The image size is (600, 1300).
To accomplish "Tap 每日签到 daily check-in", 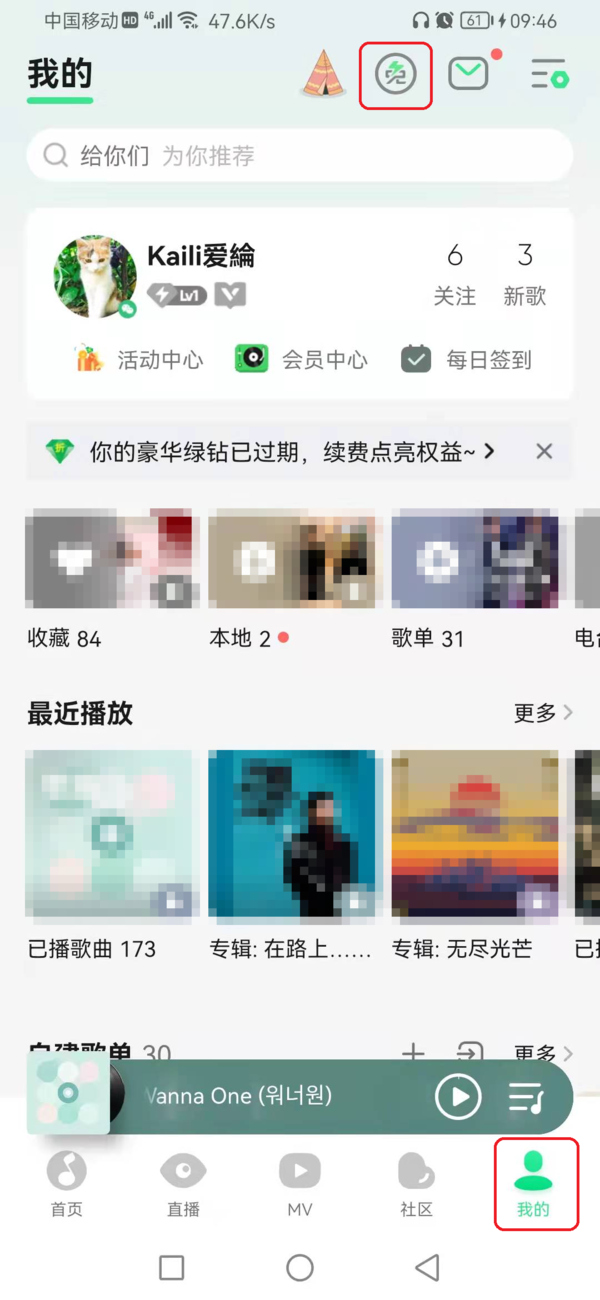I will click(x=467, y=359).
